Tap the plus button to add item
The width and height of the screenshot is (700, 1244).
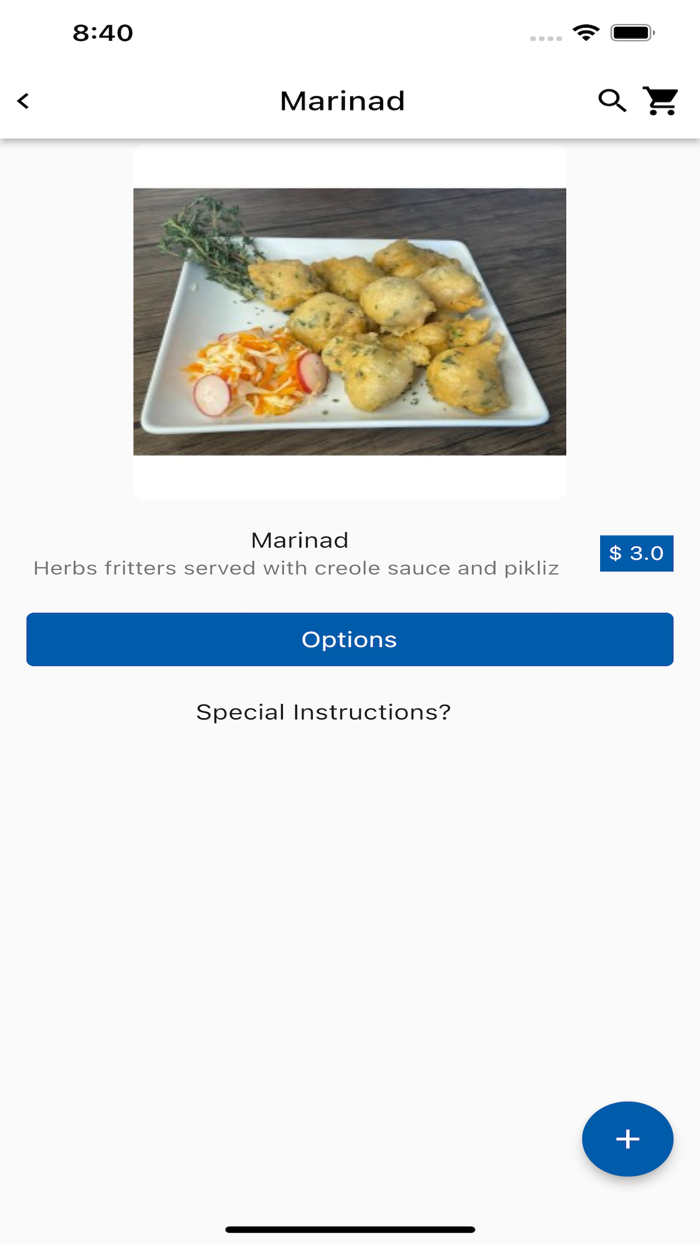tap(627, 1139)
